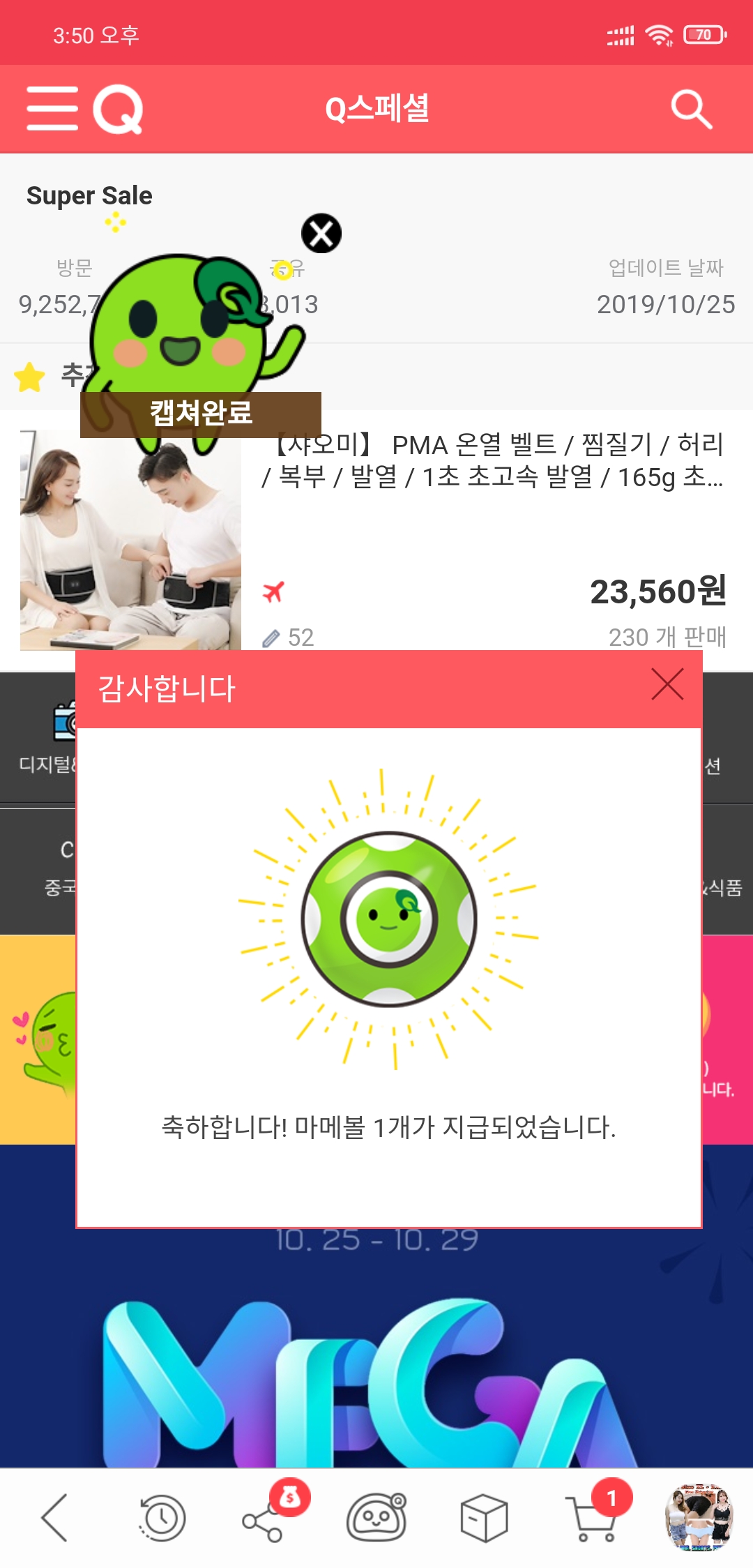753x1568 pixels.
Task: Open the hamburger menu
Action: click(52, 109)
